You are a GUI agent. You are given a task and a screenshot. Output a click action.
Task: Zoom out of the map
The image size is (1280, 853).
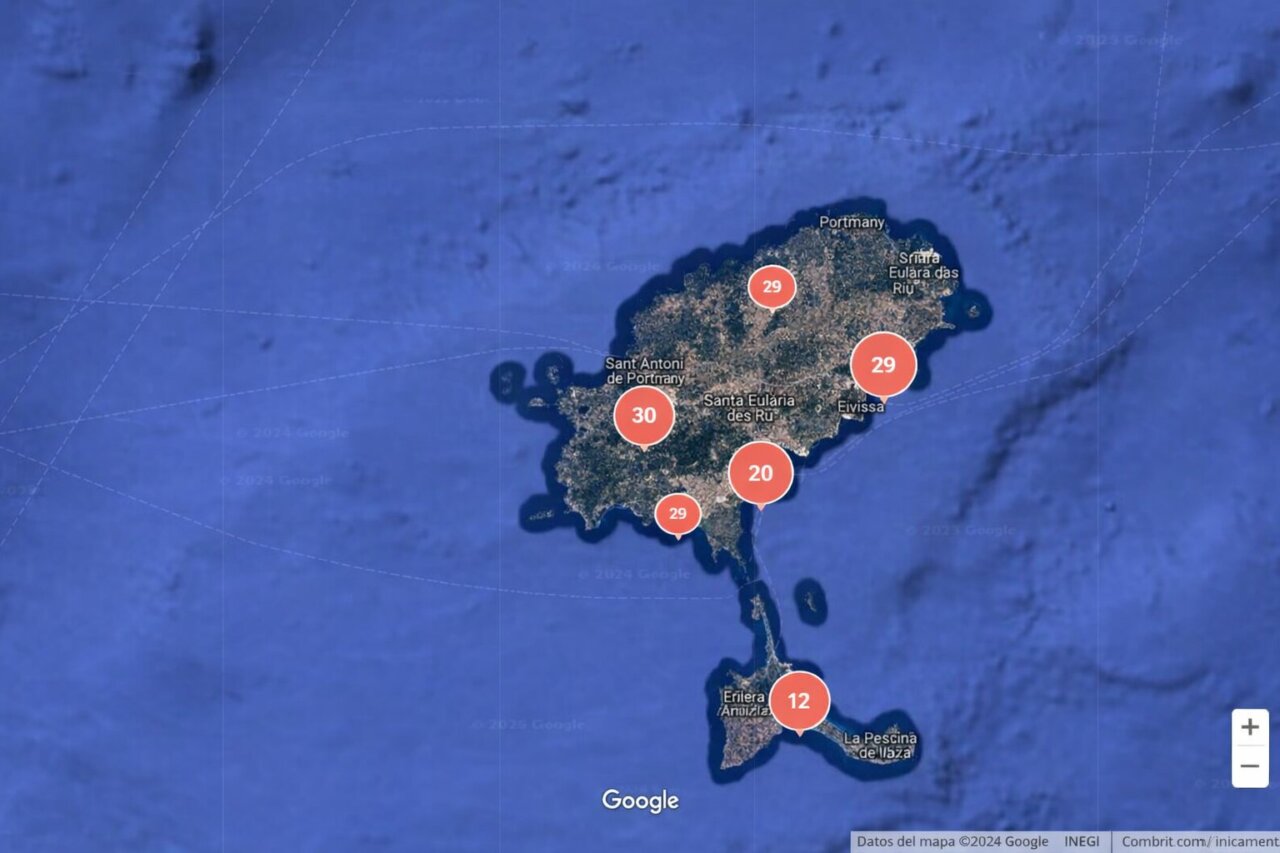point(1250,767)
